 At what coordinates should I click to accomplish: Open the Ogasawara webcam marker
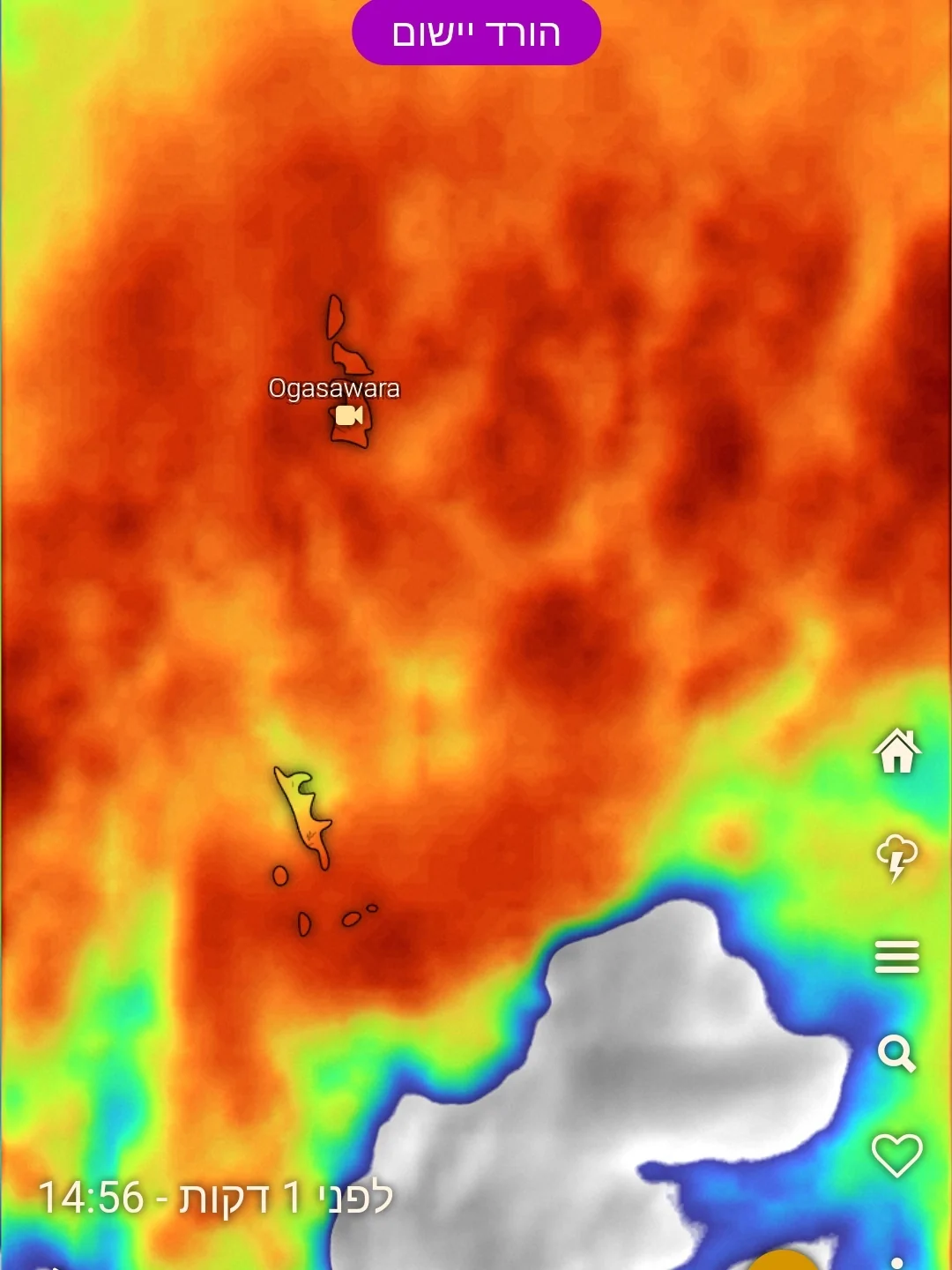point(349,415)
